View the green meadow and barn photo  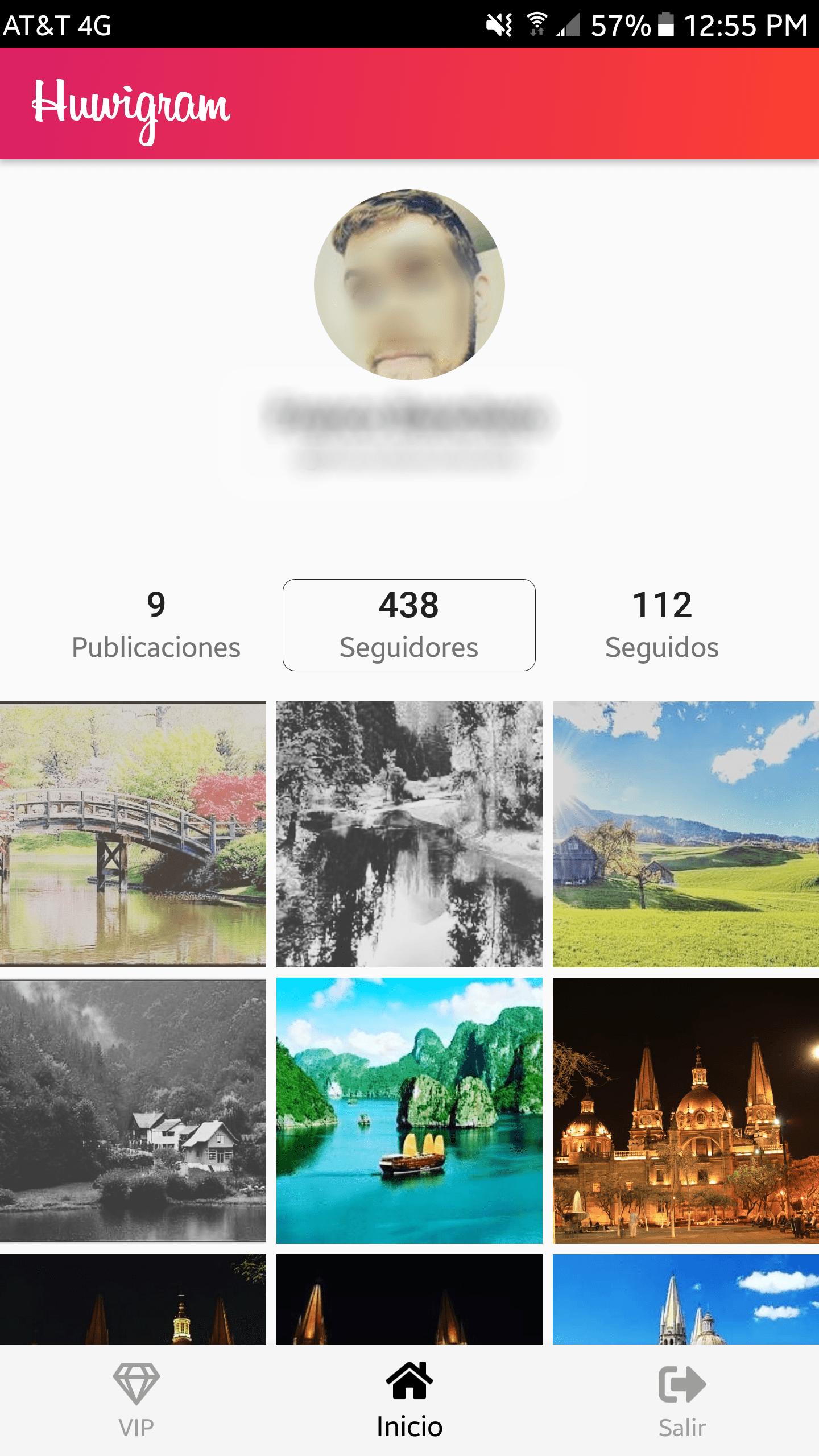pos(686,834)
